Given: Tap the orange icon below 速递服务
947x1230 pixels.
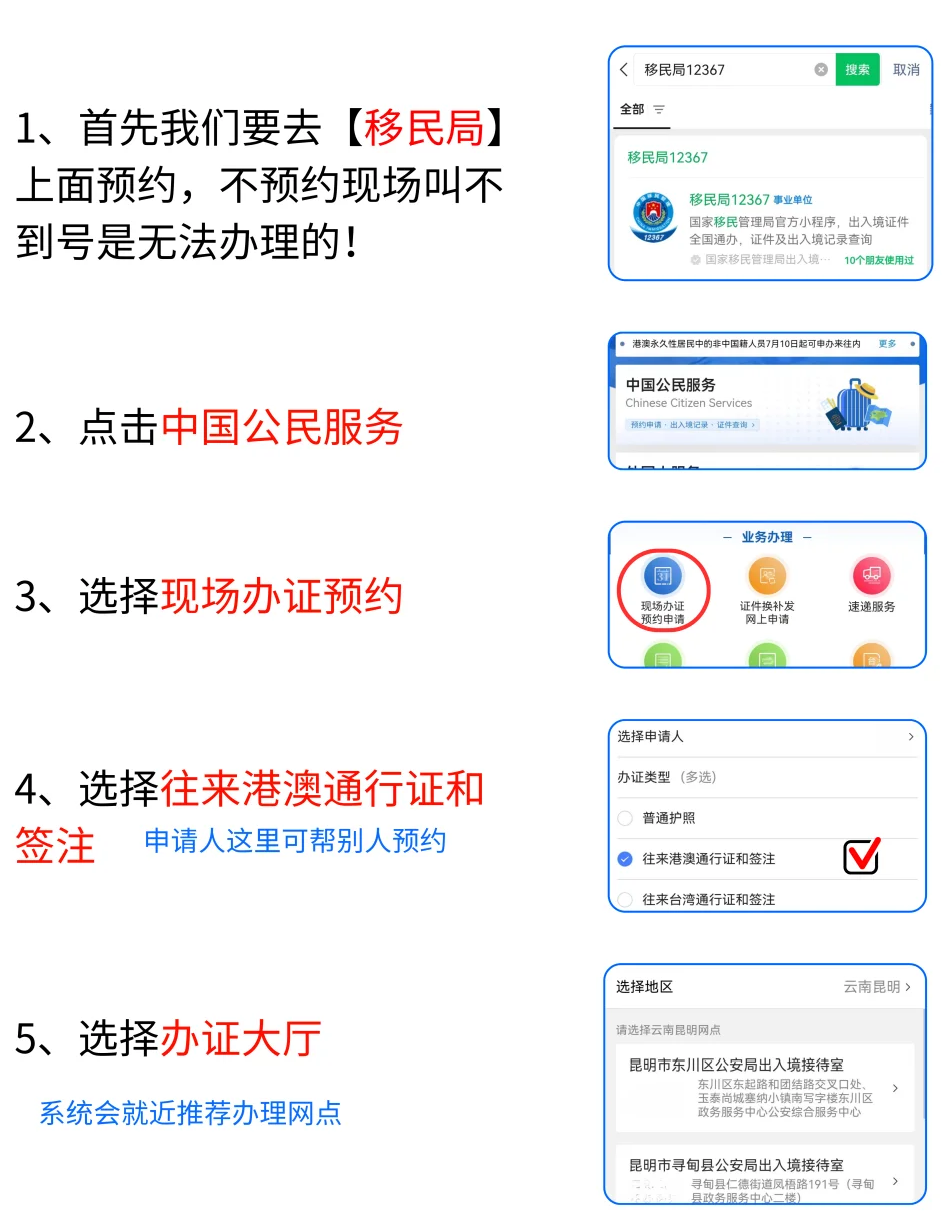Looking at the screenshot, I should tap(871, 655).
